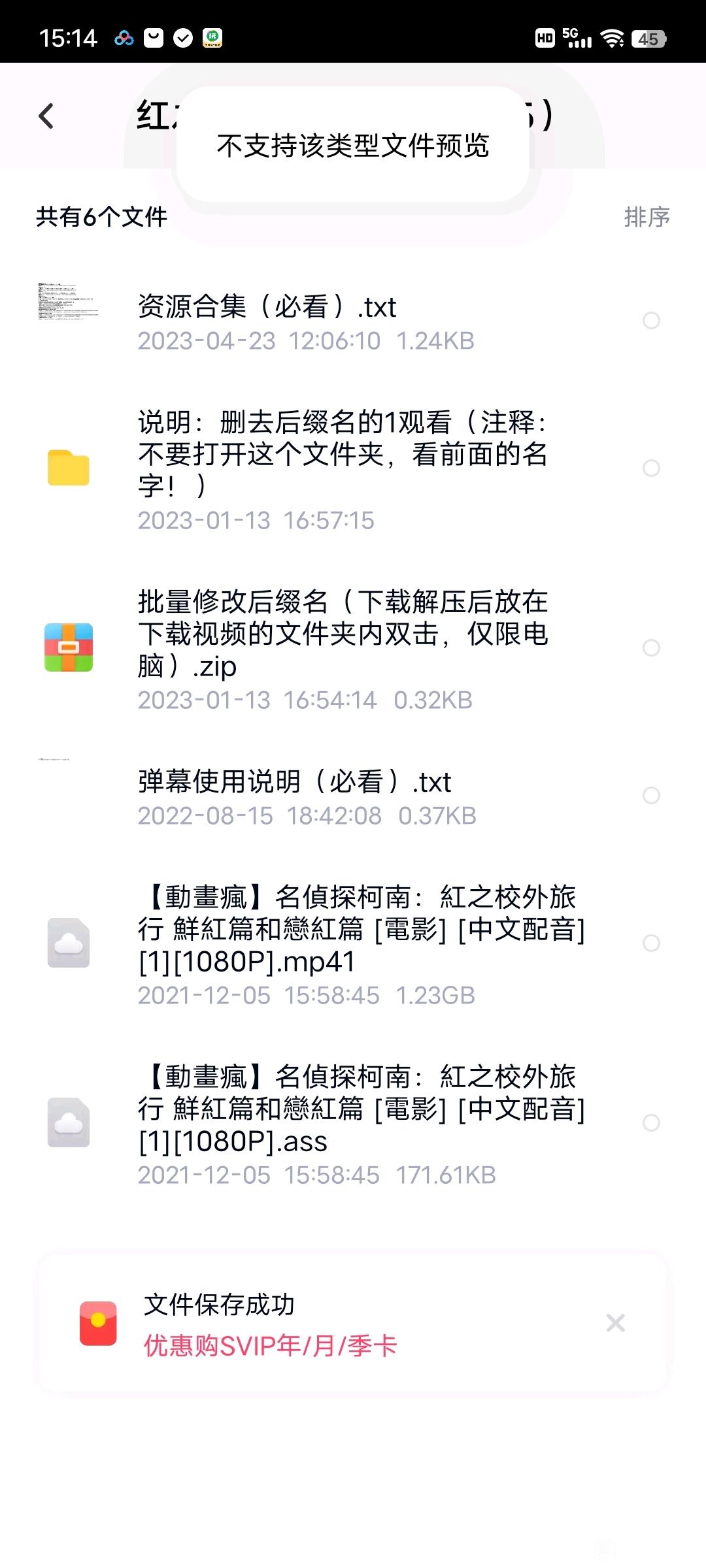This screenshot has height=1568, width=706.
Task: Select the checkbox for the .mp41 file
Action: [651, 943]
